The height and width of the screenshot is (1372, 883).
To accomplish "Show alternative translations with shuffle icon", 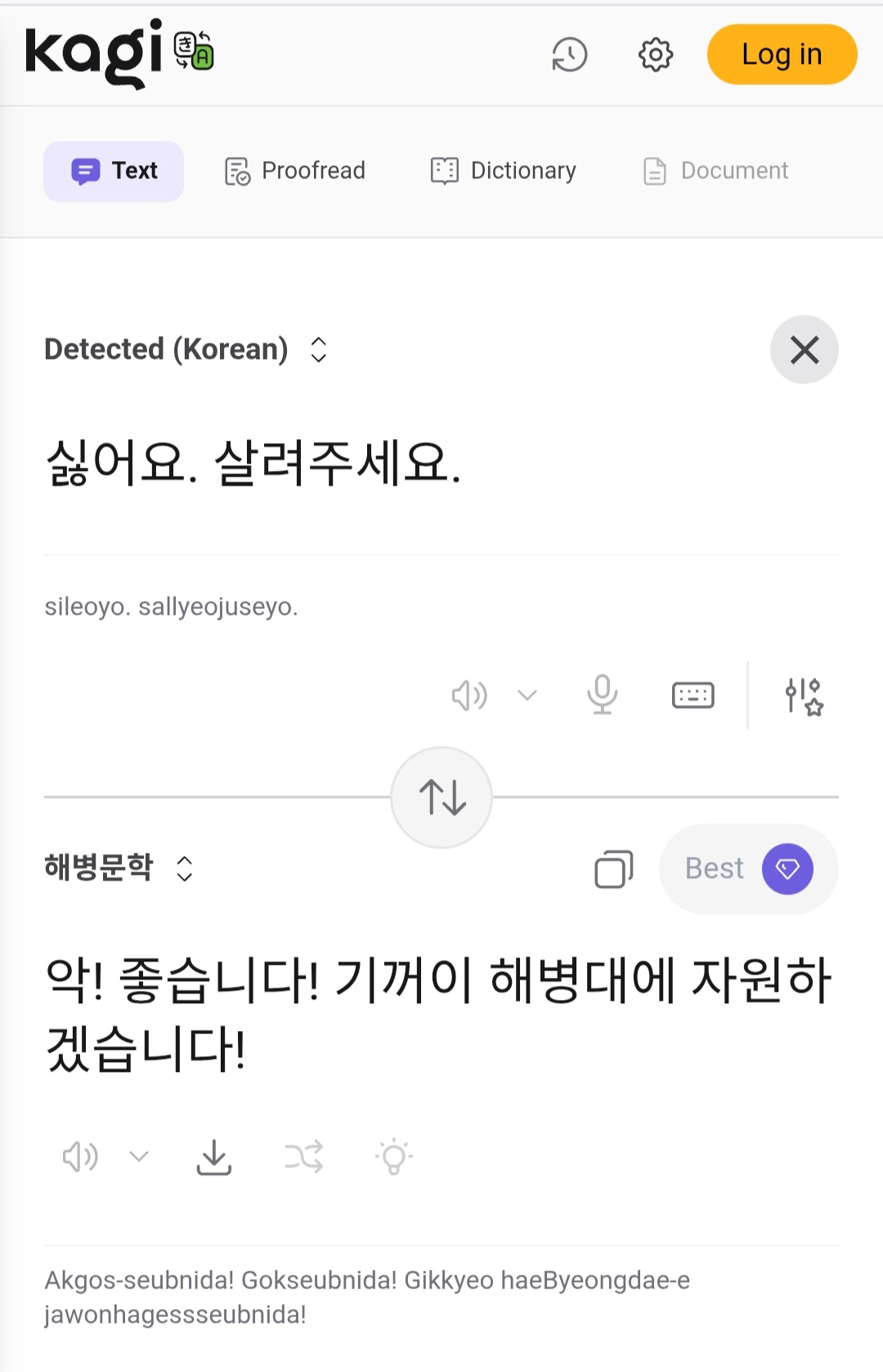I will [304, 1157].
